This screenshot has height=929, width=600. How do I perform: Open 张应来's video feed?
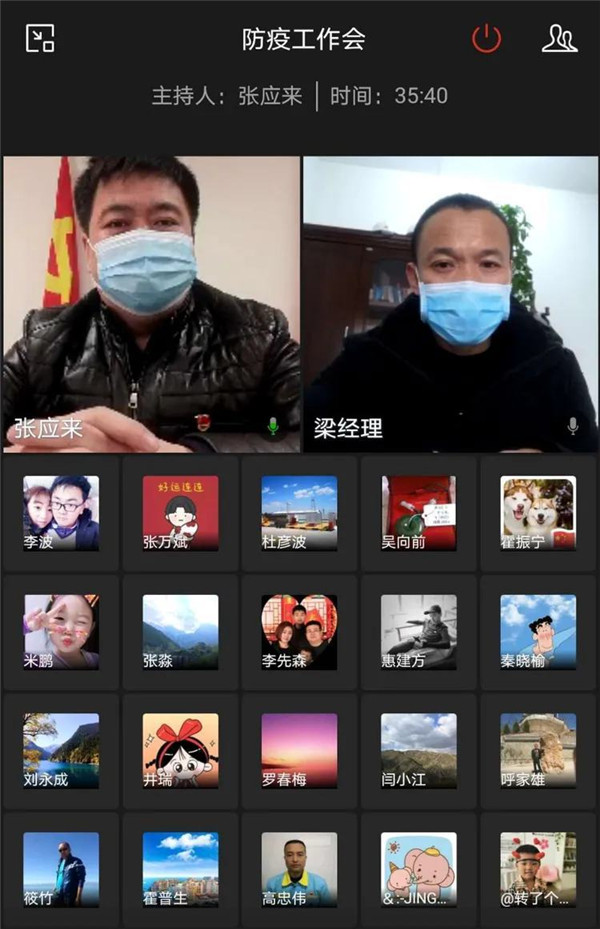pos(151,304)
